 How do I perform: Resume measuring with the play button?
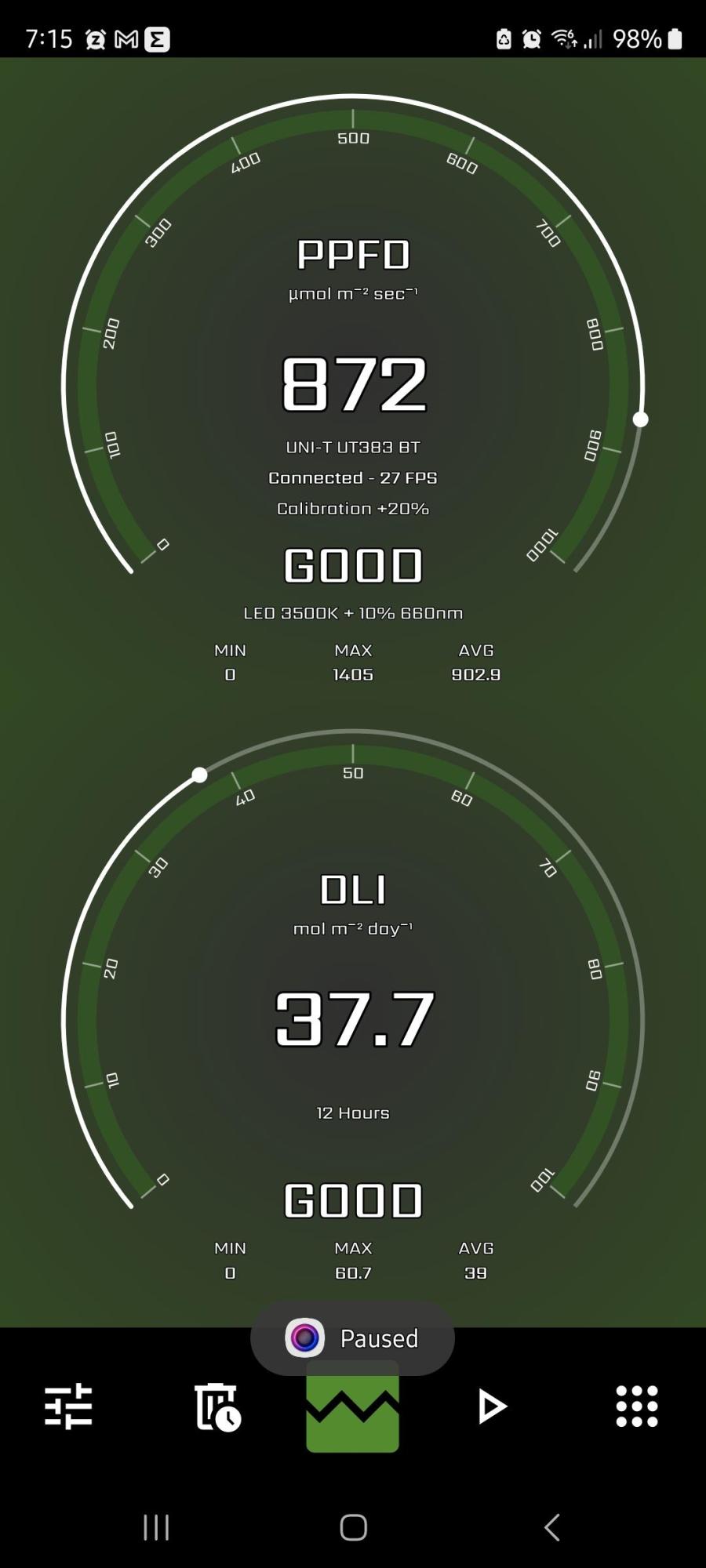492,1406
